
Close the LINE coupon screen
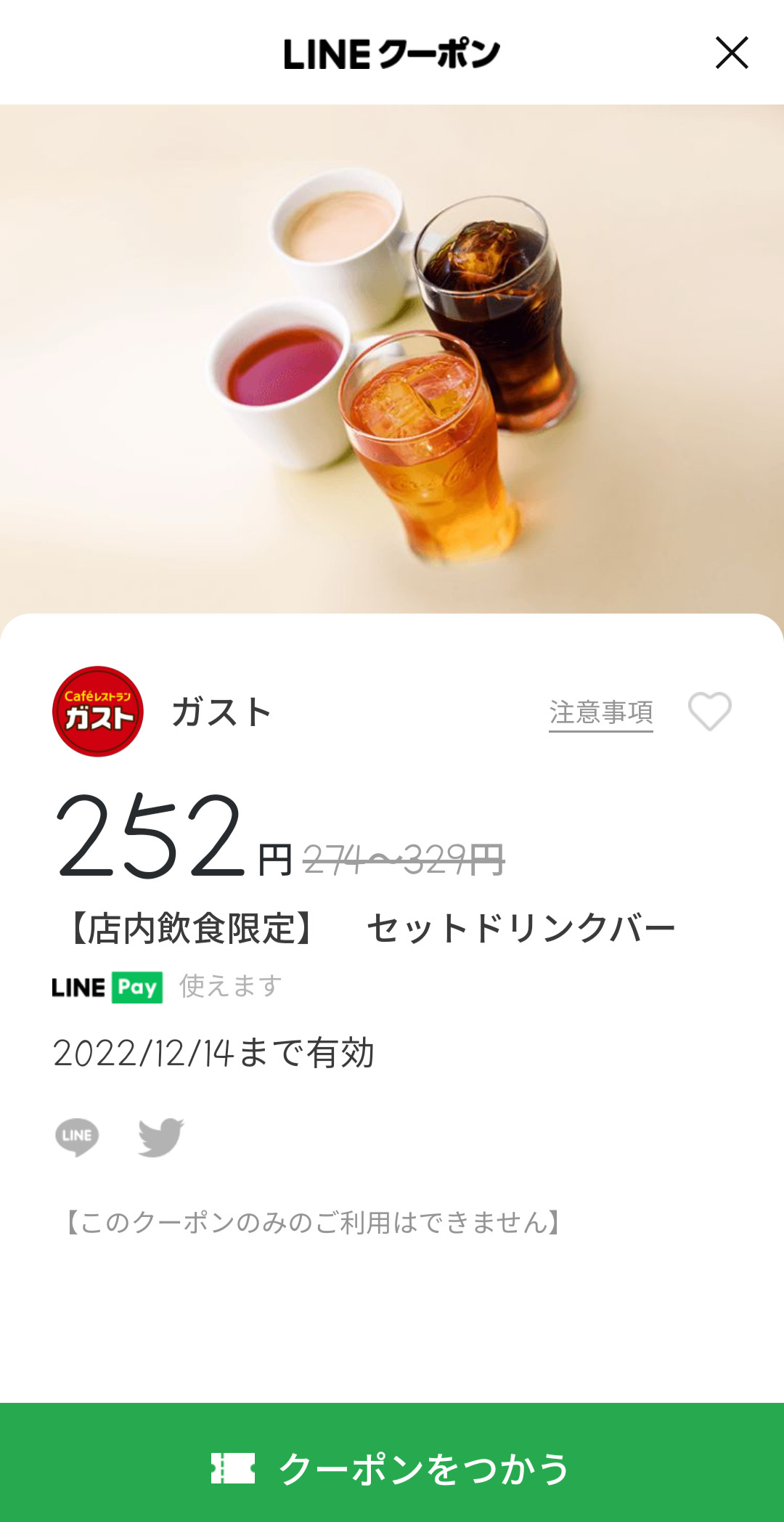pyautogui.click(x=732, y=53)
